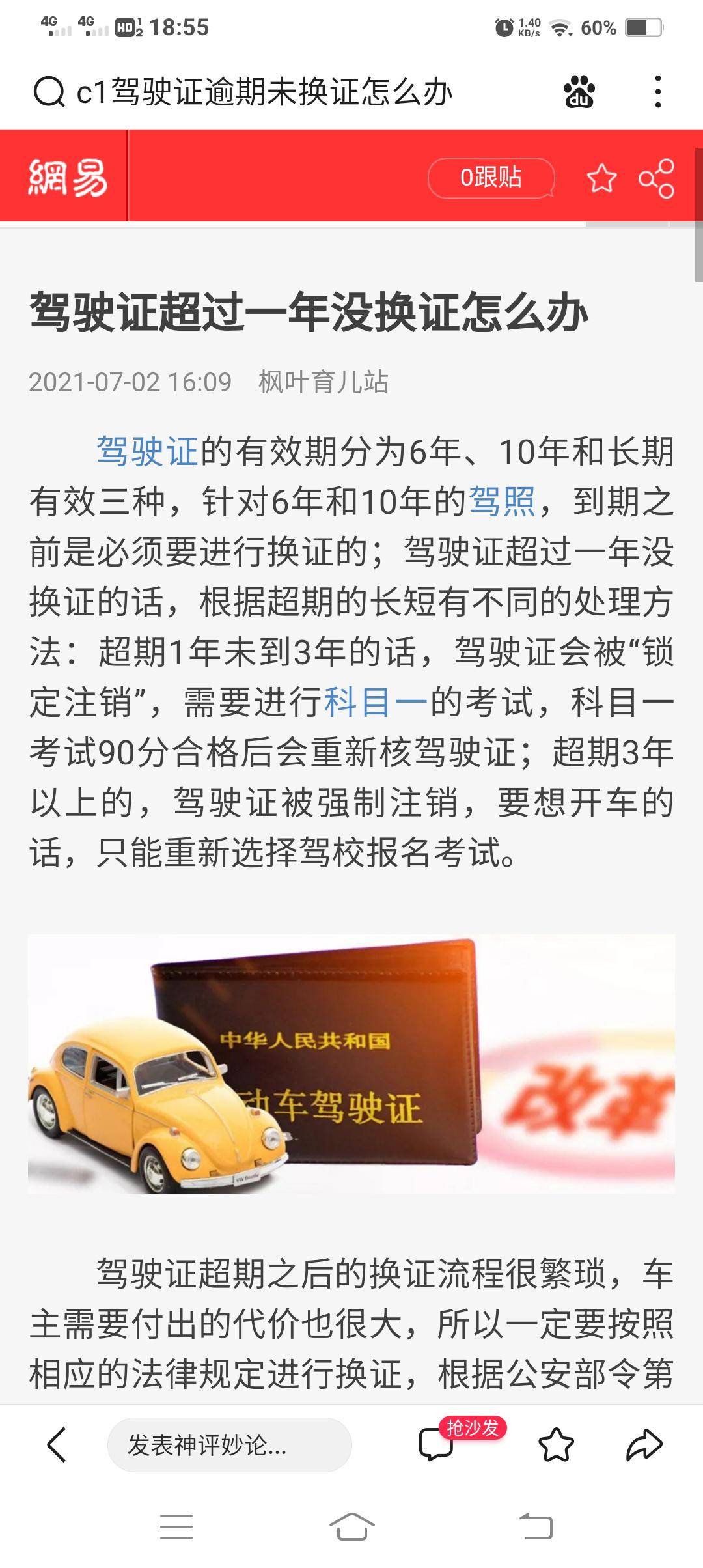Bookmark the article from the bottom bar
Image resolution: width=703 pixels, height=1568 pixels.
(557, 1445)
